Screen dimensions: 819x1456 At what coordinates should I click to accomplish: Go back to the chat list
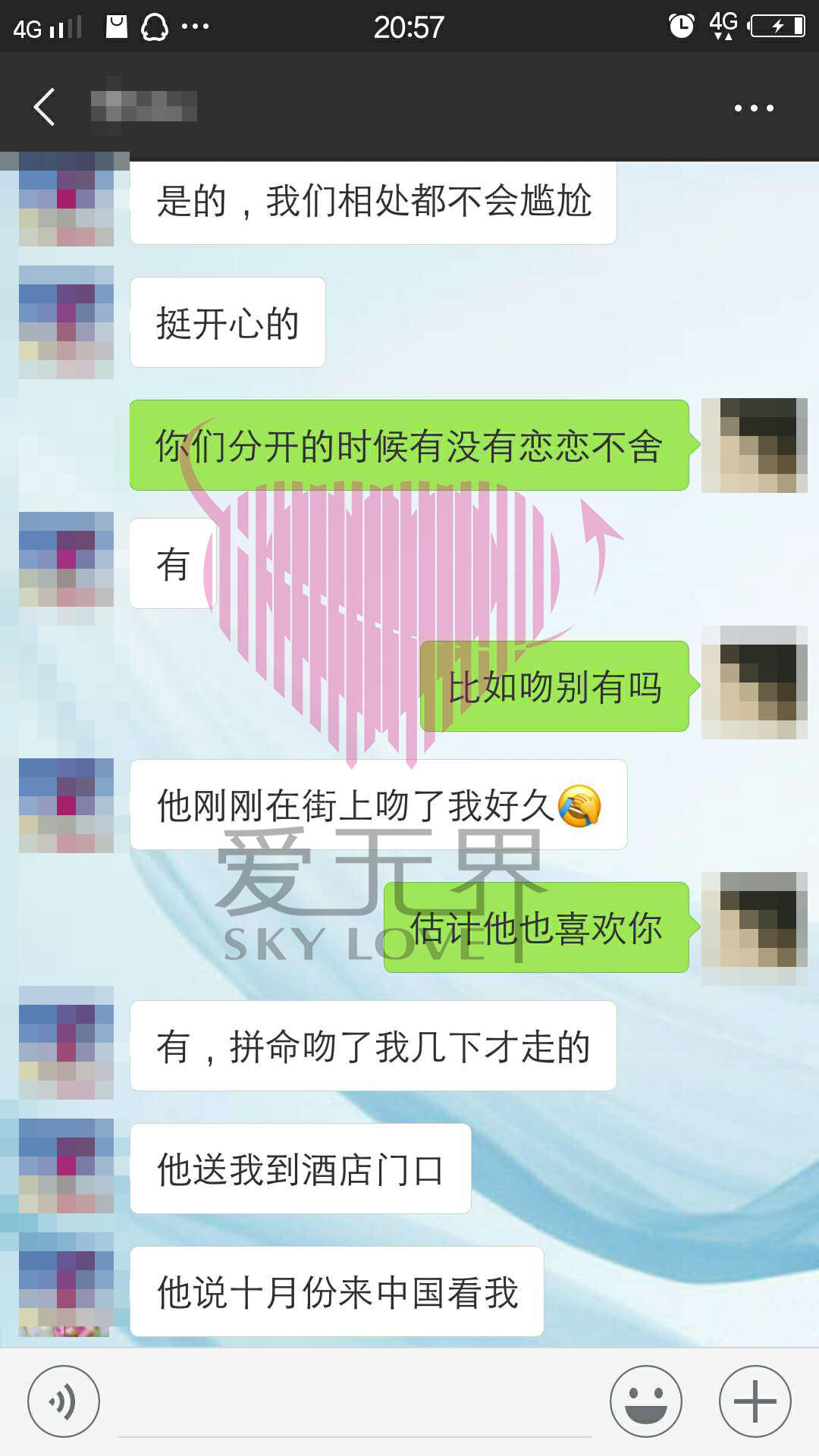point(45,107)
